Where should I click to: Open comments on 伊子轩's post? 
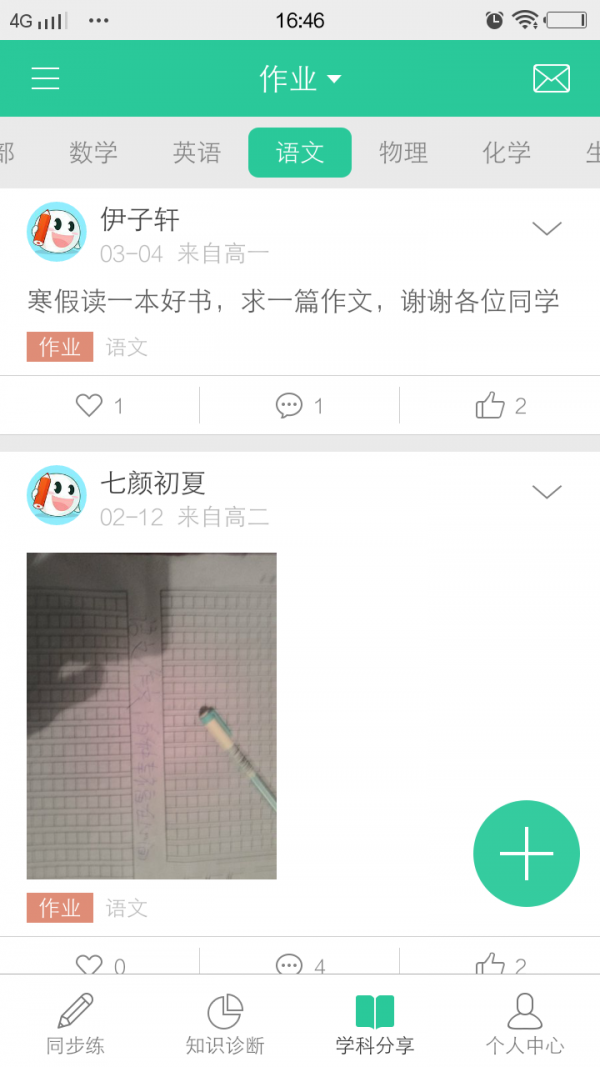point(290,405)
